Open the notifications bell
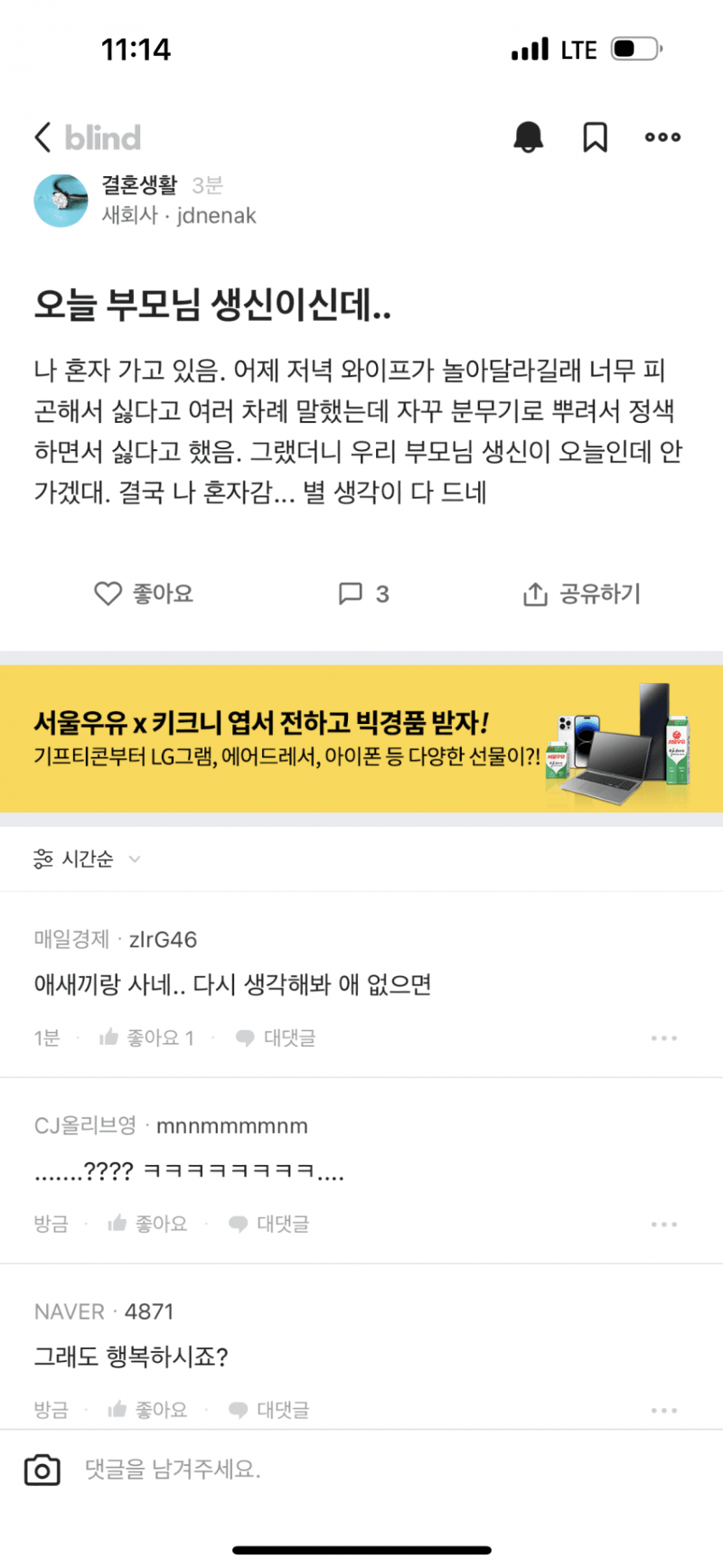 (x=528, y=137)
